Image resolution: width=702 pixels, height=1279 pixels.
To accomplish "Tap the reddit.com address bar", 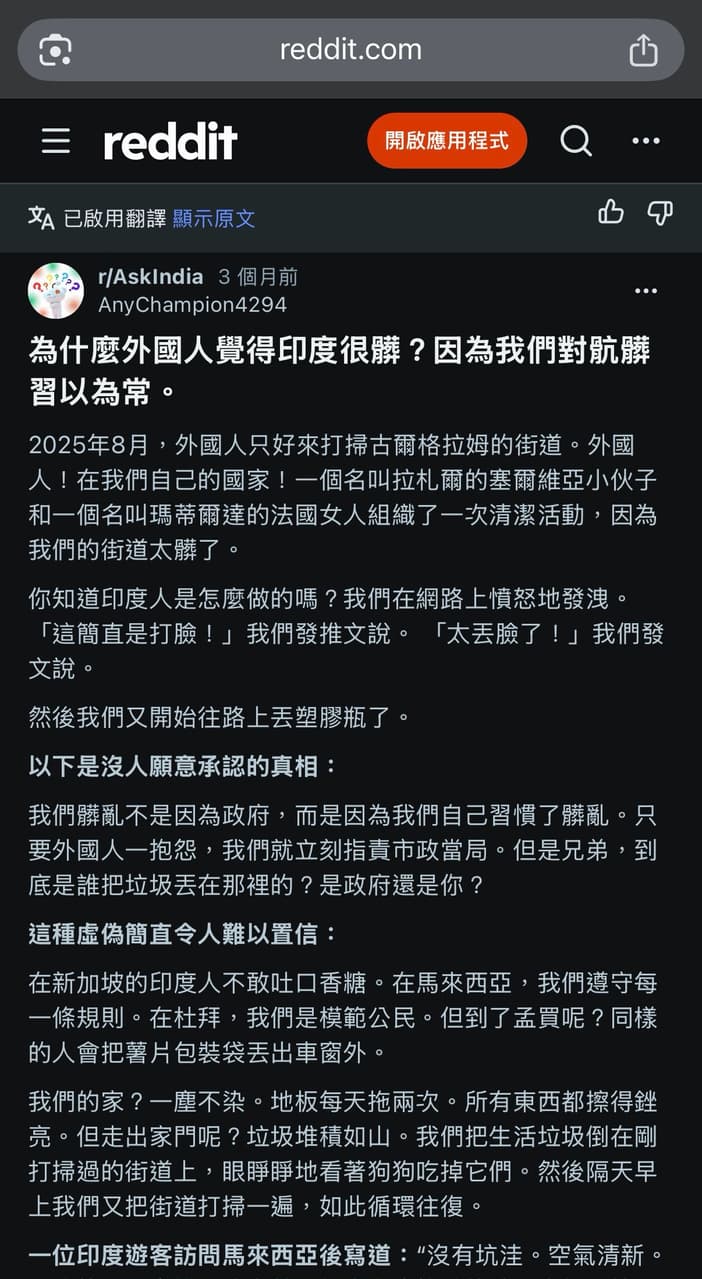I will (x=351, y=49).
